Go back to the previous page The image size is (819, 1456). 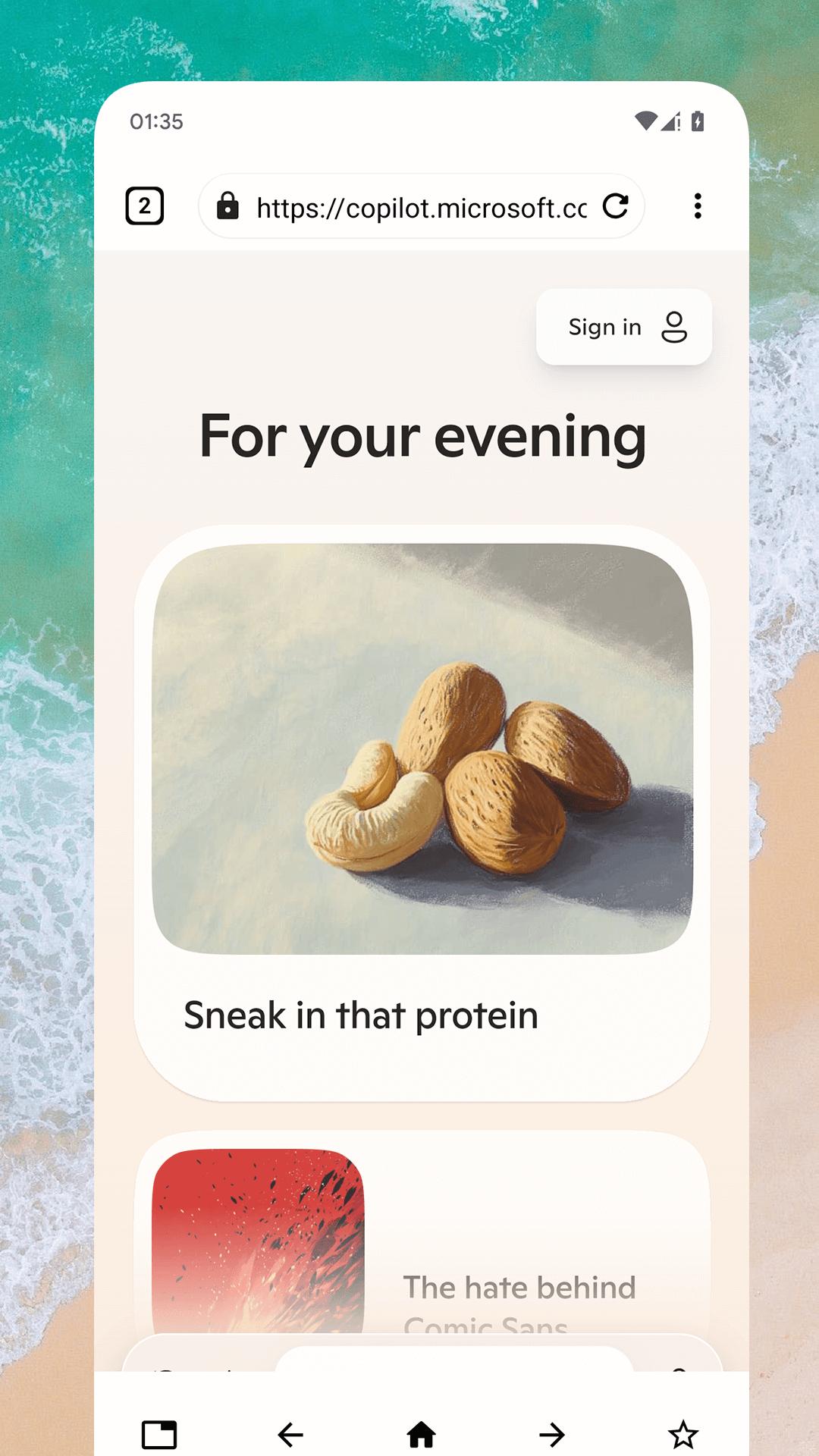(x=290, y=1435)
